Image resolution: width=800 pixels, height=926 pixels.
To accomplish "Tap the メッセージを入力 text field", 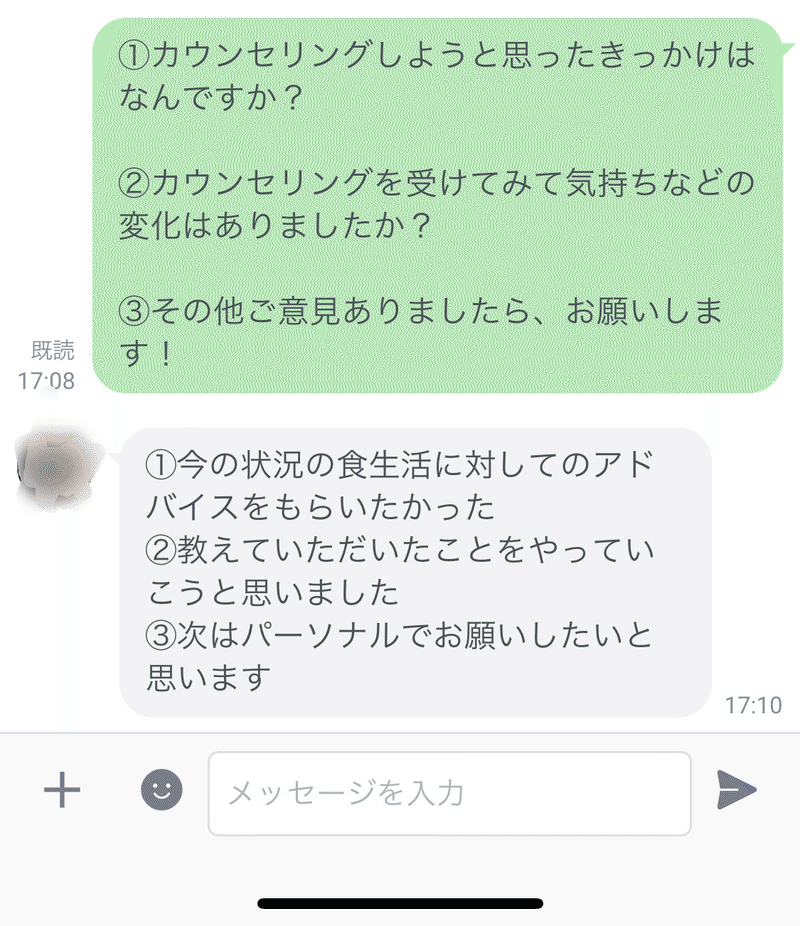I will click(449, 793).
